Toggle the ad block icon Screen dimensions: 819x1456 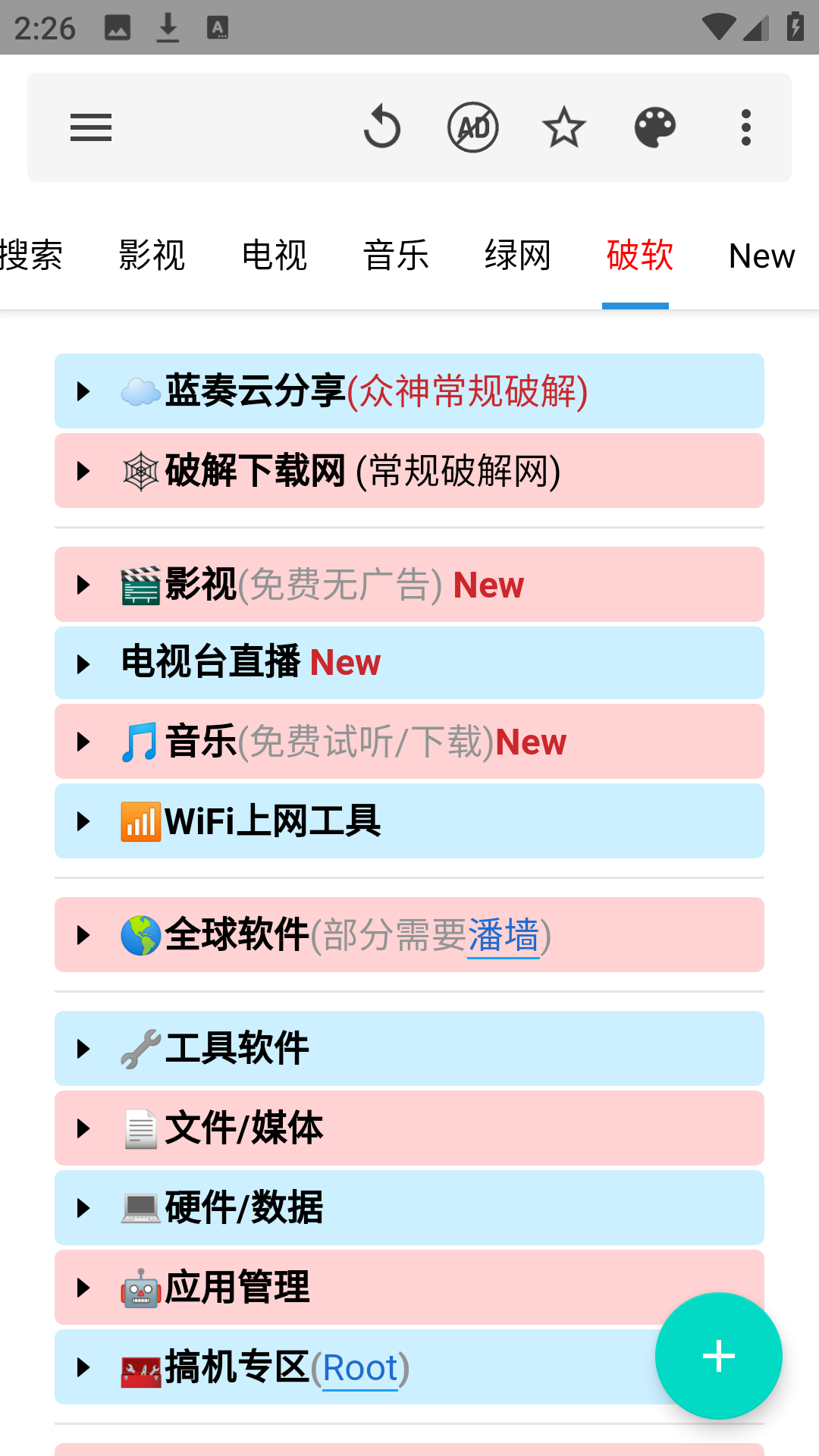point(472,127)
